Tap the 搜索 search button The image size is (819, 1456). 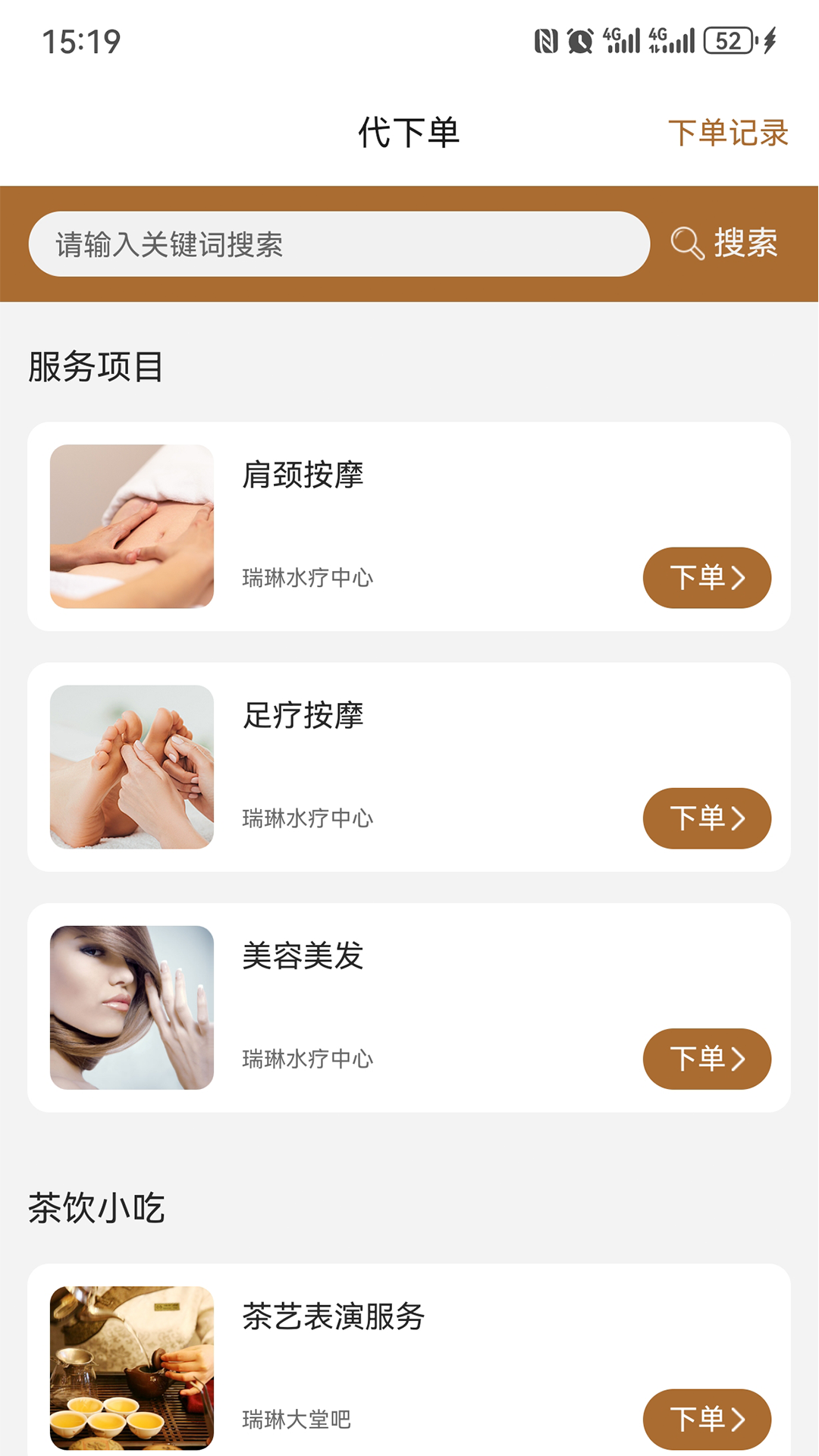point(725,243)
